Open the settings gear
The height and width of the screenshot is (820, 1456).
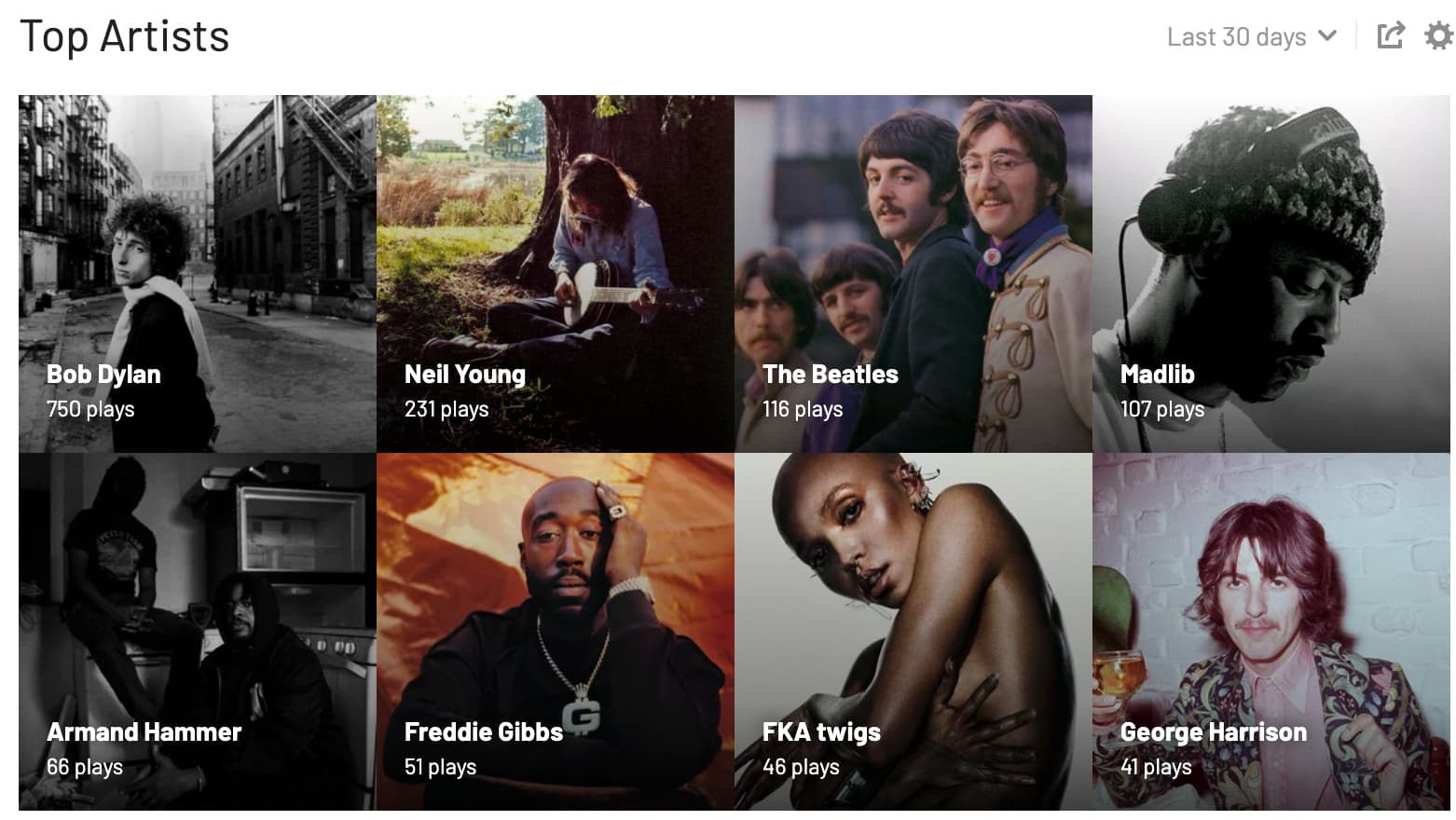(1438, 36)
